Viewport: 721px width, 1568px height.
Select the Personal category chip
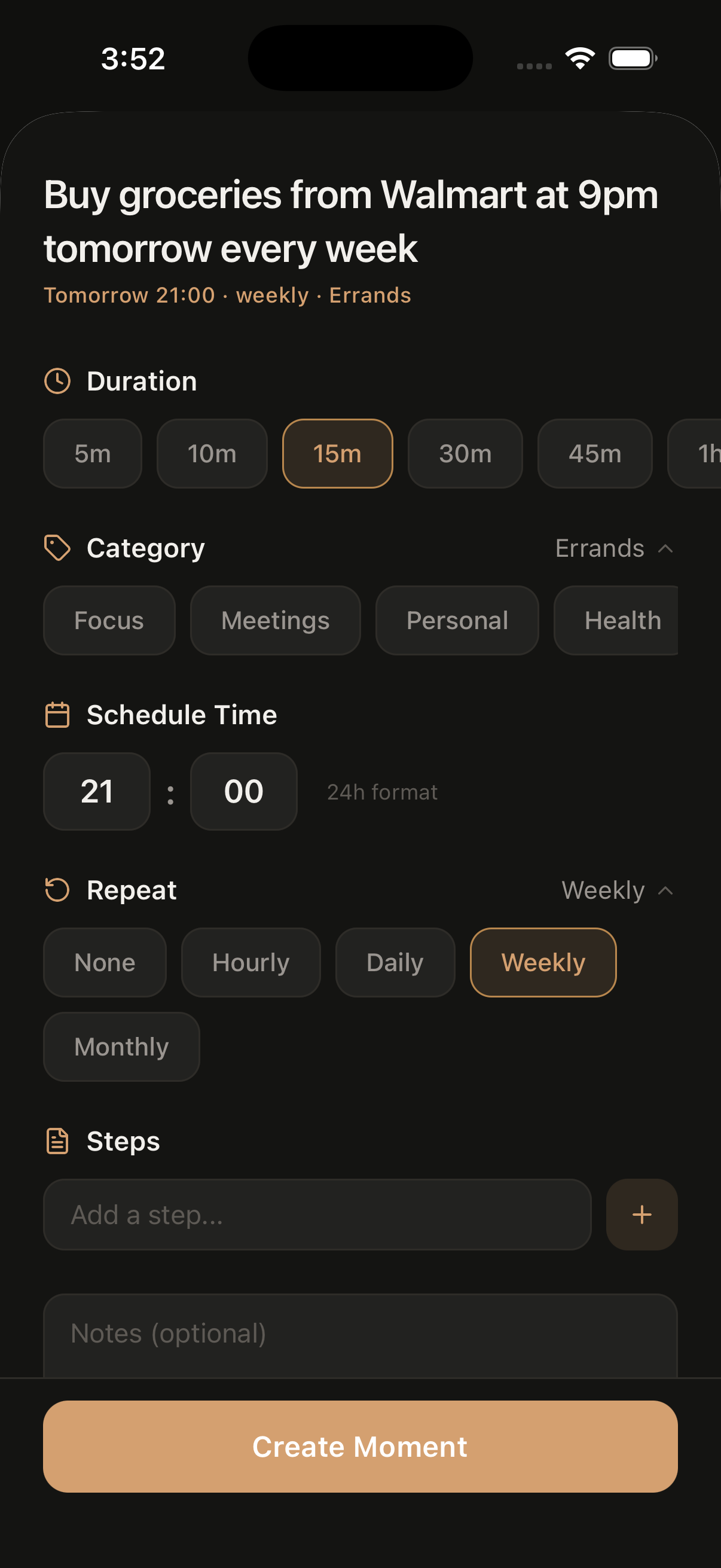click(457, 620)
